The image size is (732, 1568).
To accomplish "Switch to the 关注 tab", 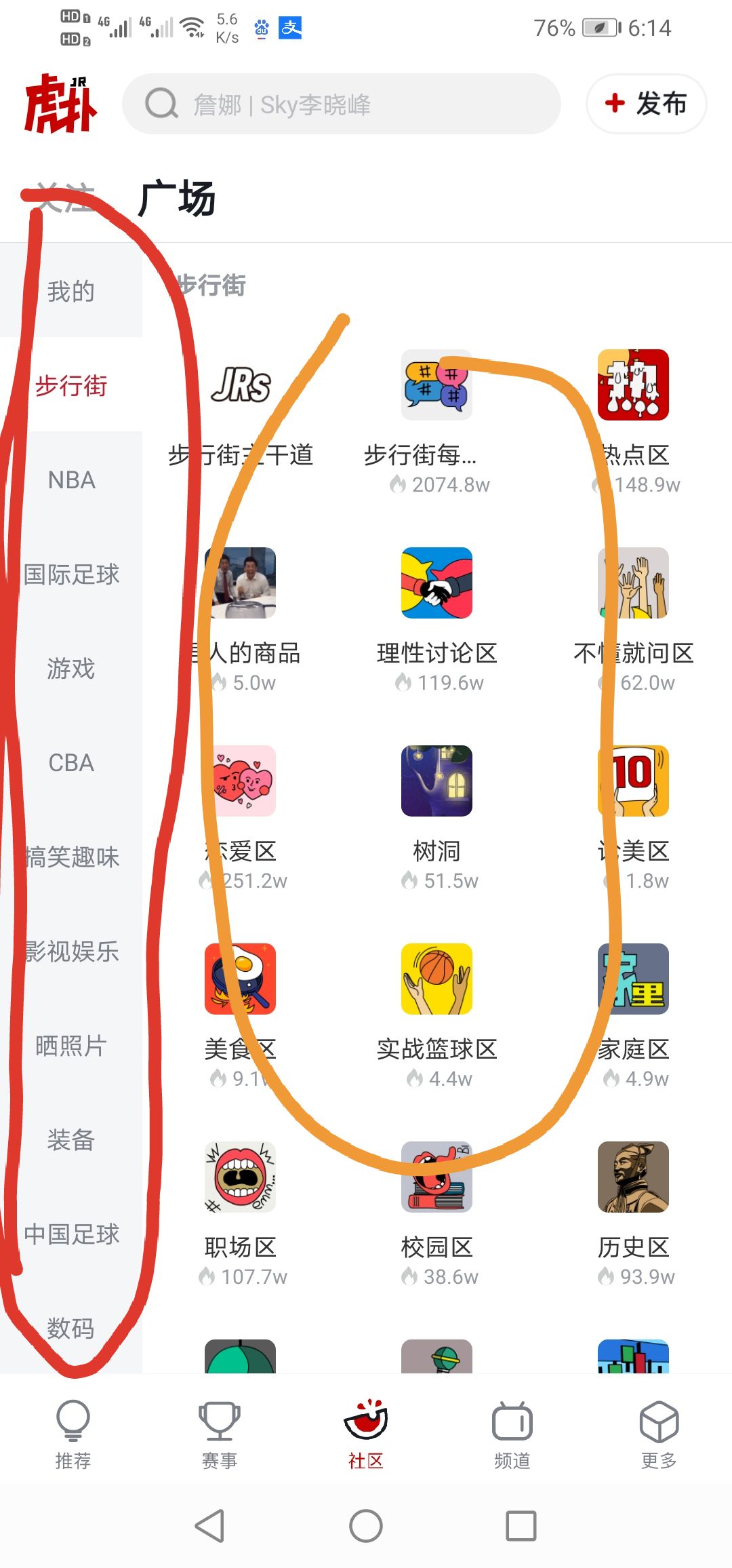I will point(65,199).
